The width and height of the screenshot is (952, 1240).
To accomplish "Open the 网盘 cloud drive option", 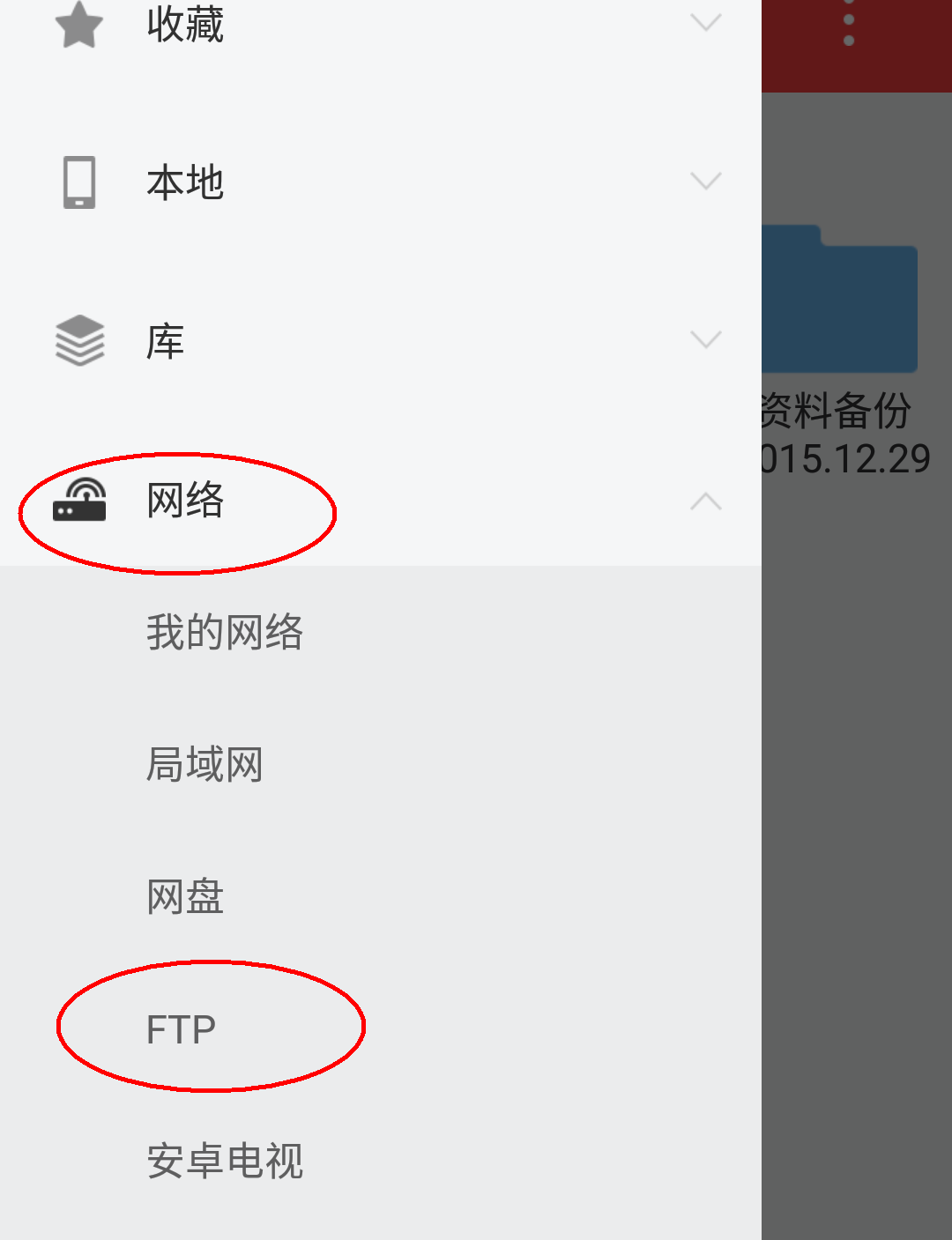I will tap(185, 897).
